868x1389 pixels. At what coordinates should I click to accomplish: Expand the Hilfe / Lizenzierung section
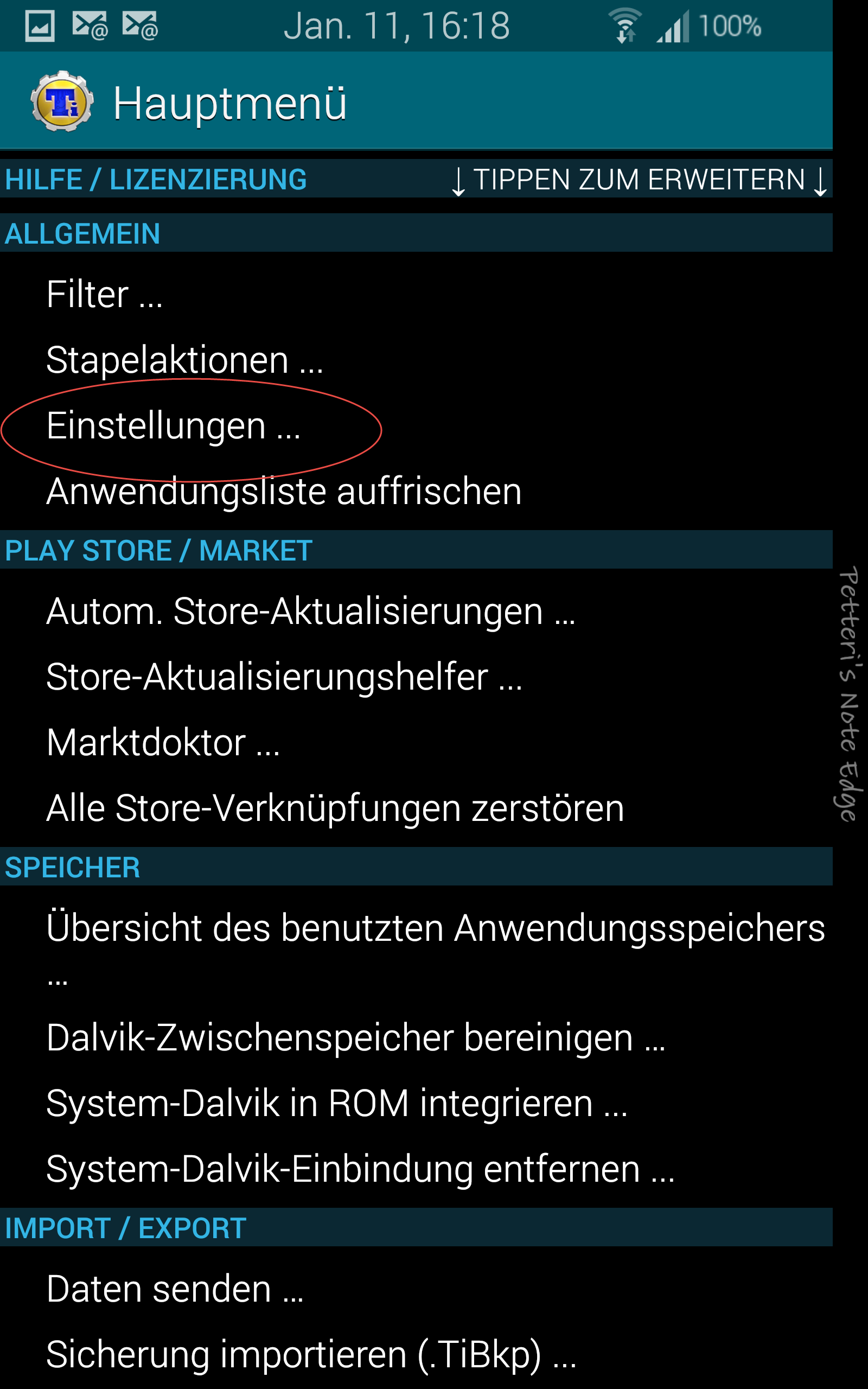(x=416, y=179)
